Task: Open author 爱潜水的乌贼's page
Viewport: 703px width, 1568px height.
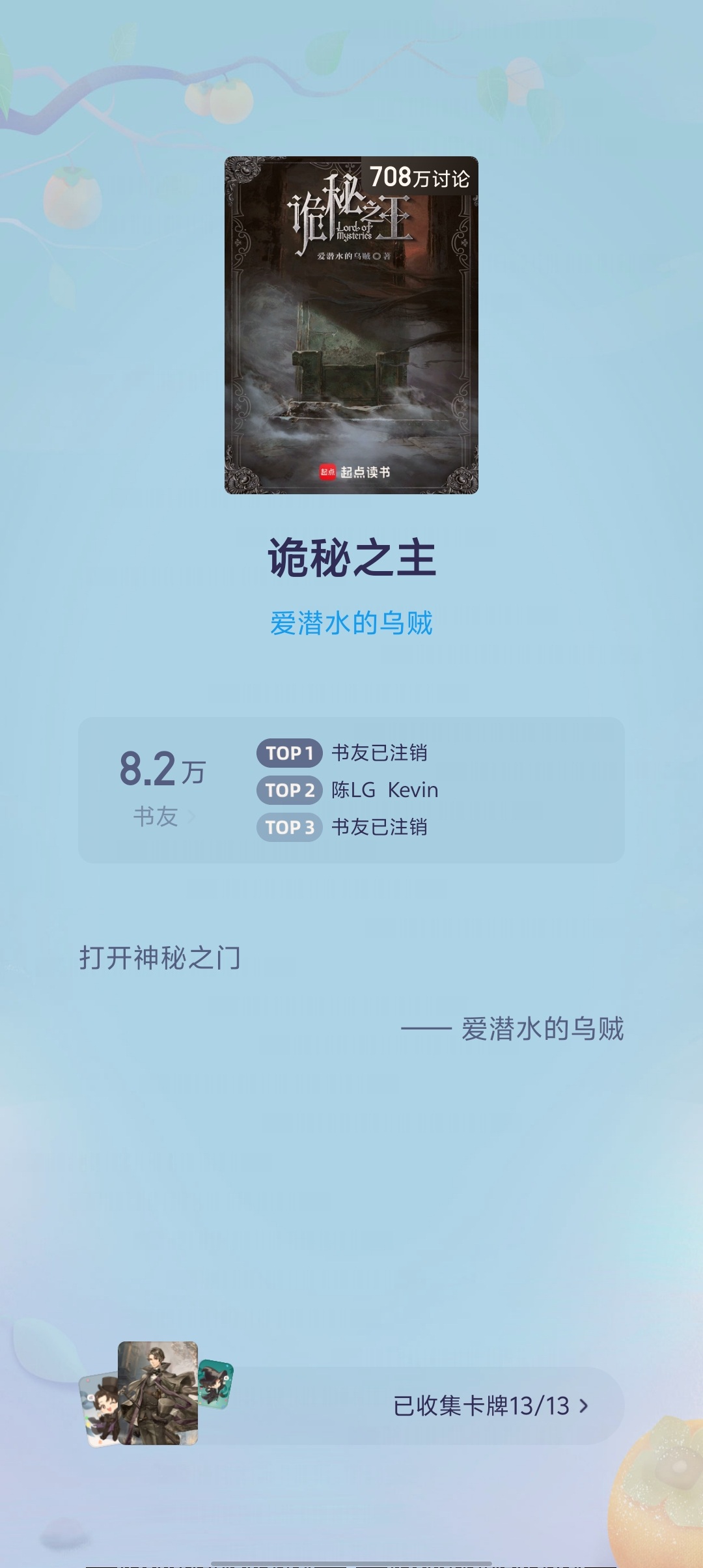Action: coord(351,623)
